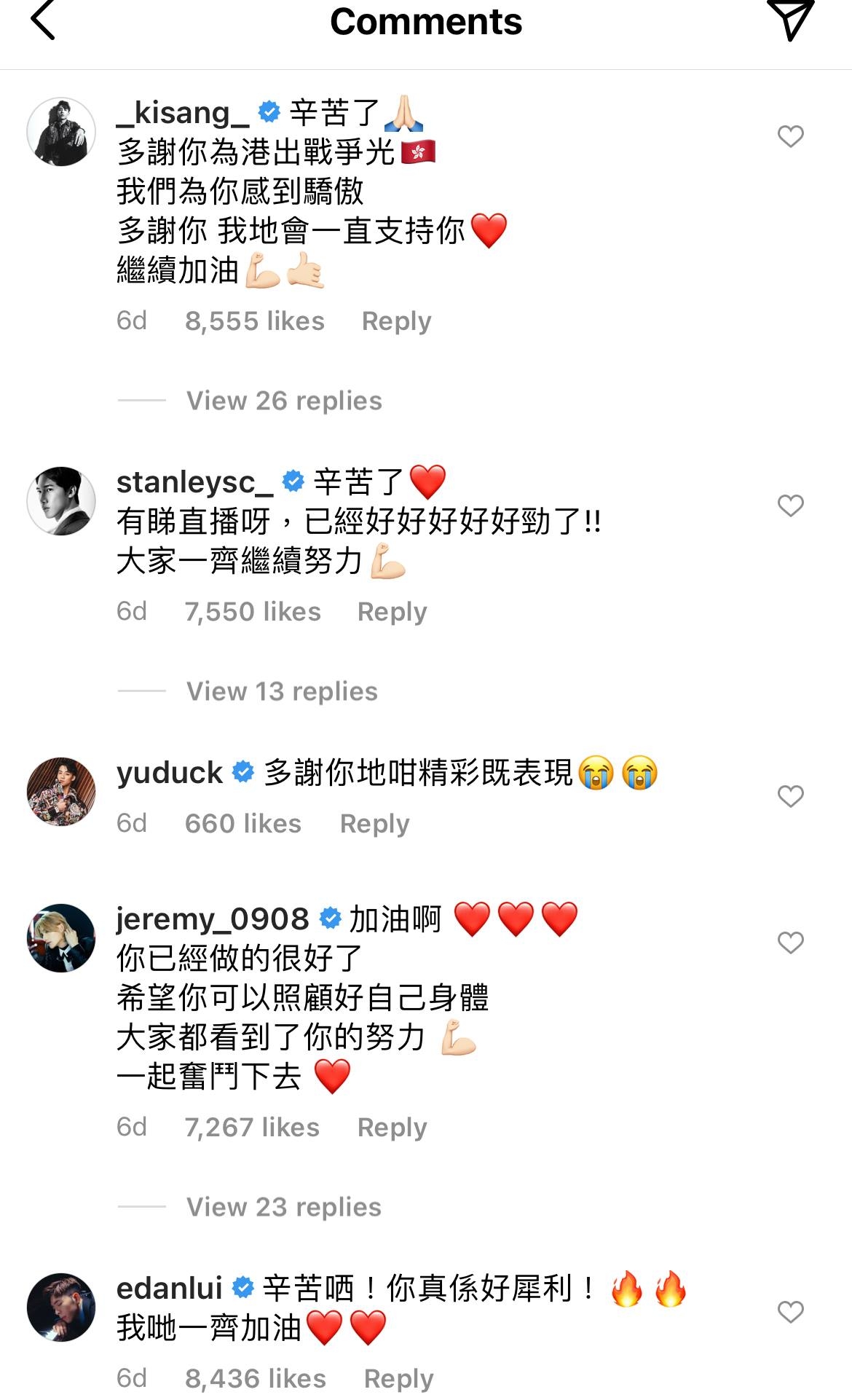Share the post via the paper plane icon
The image size is (852, 1400).
(x=790, y=19)
